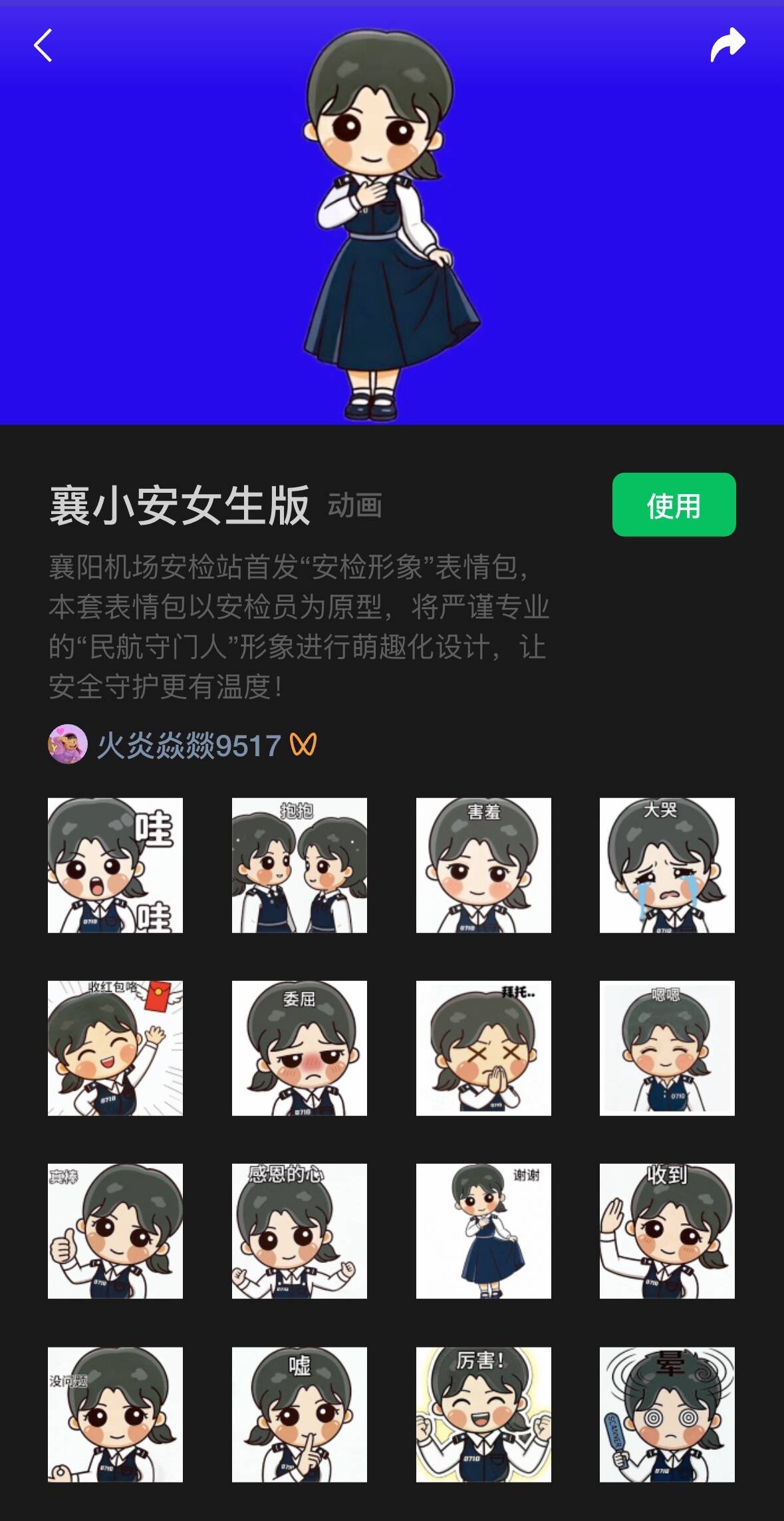This screenshot has height=1521, width=784.
Task: Preview the 厉害! sticker
Action: [x=483, y=1415]
